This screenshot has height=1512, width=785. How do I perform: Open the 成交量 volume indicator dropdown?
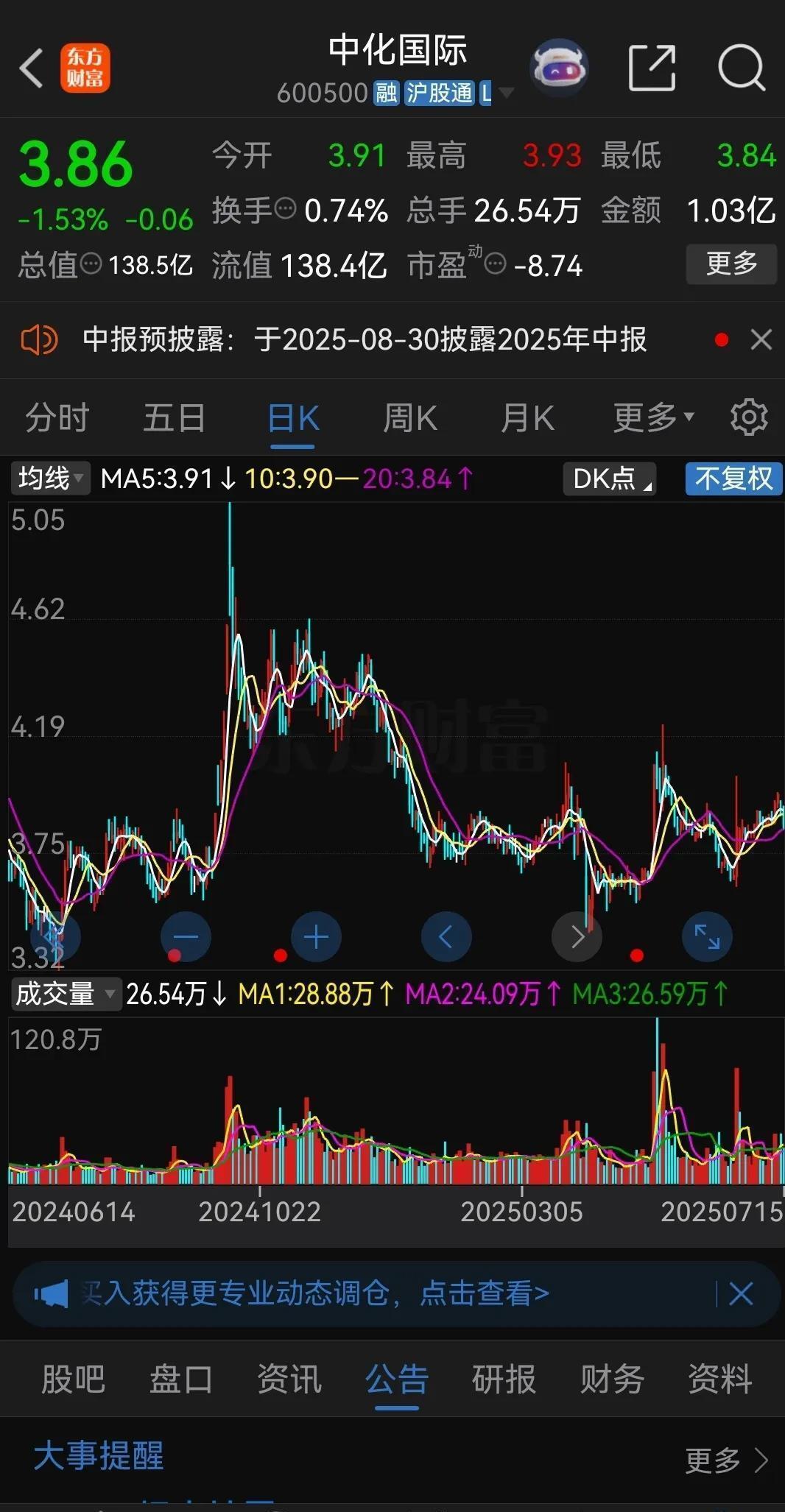pyautogui.click(x=65, y=994)
